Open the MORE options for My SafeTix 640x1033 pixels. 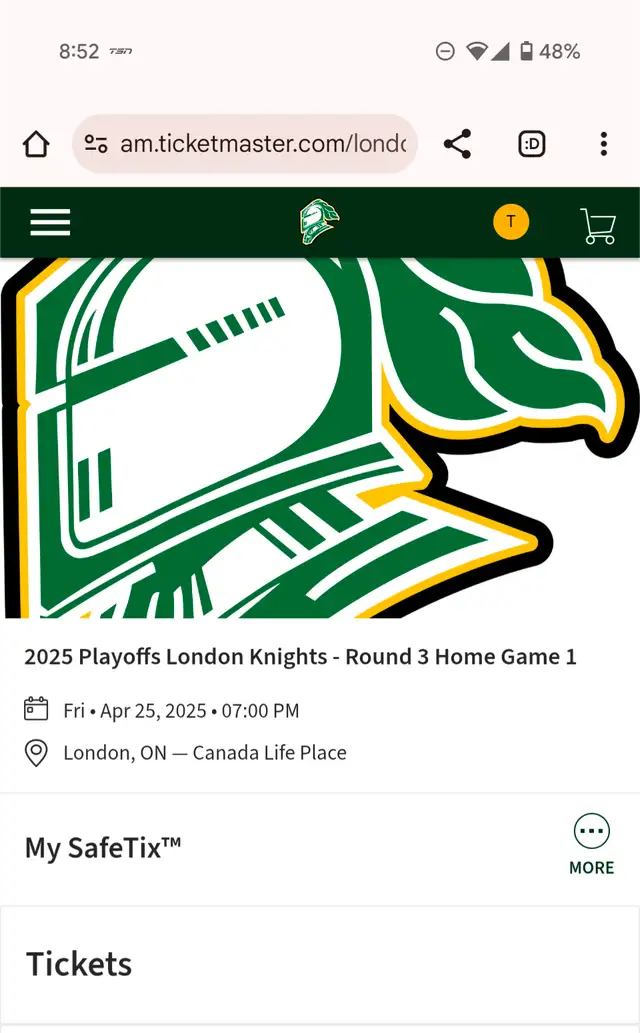(x=592, y=845)
